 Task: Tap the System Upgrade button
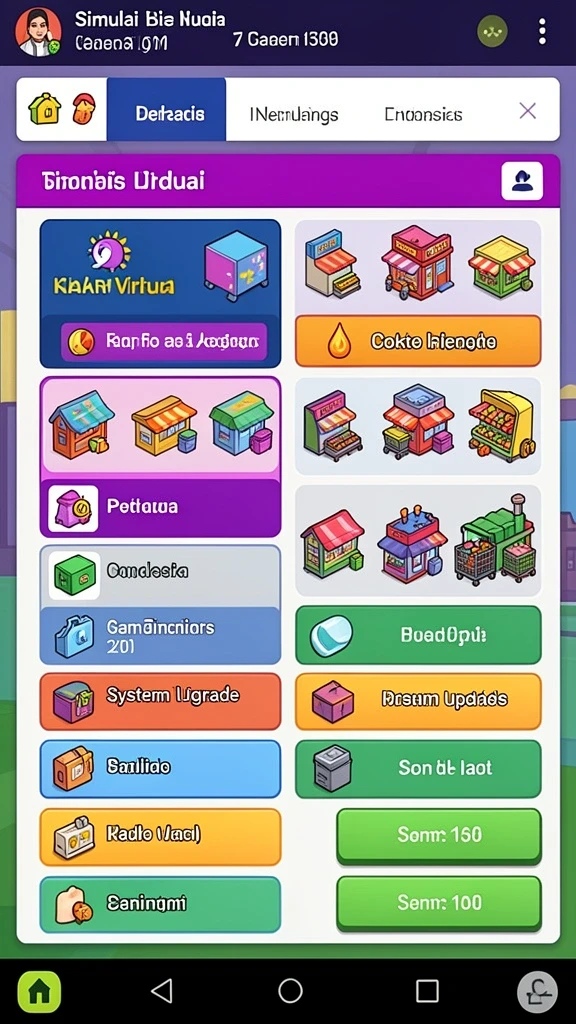(x=161, y=701)
